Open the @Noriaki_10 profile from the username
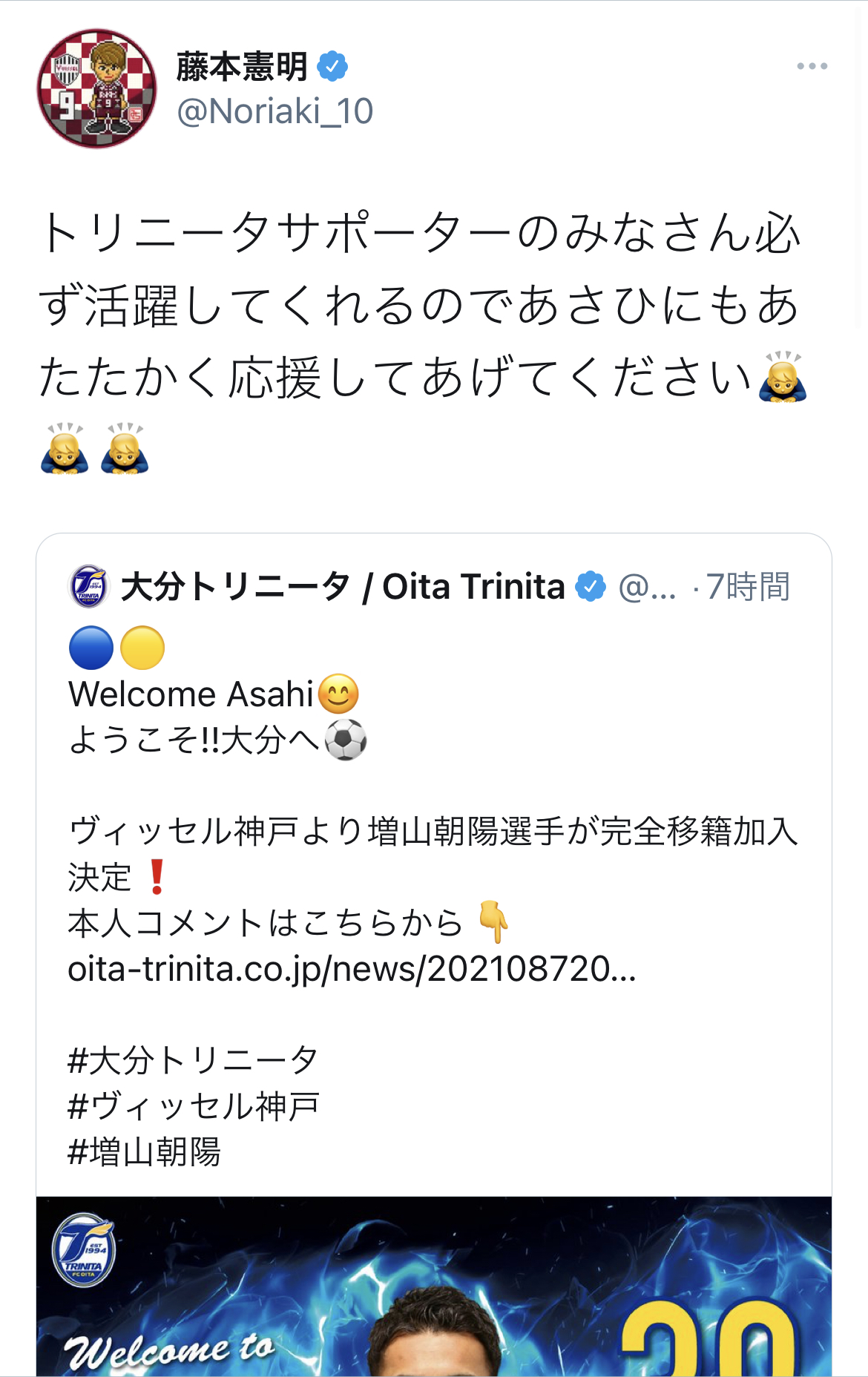Viewport: 868px width, 1377px height. (274, 111)
